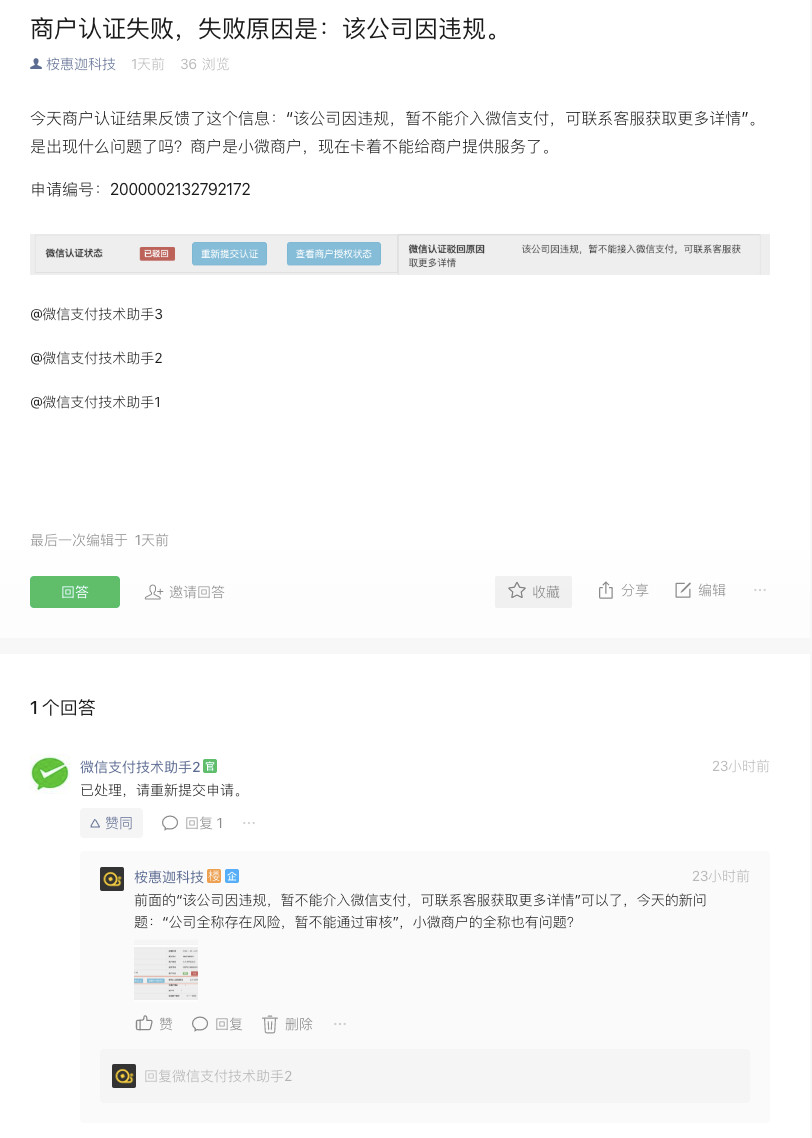This screenshot has height=1138, width=812.
Task: Invite someone via 邀请回答
Action: tap(185, 592)
